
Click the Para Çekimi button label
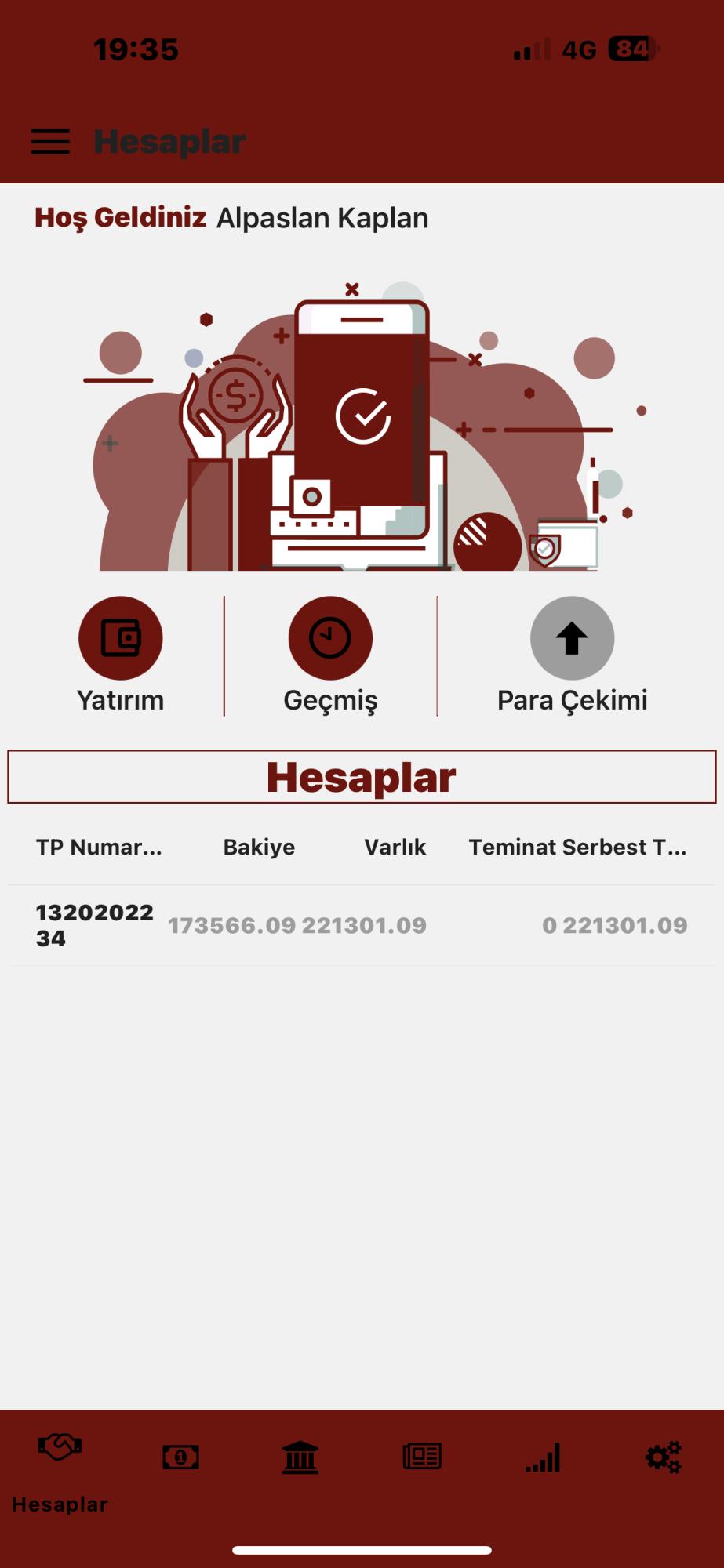click(x=572, y=700)
